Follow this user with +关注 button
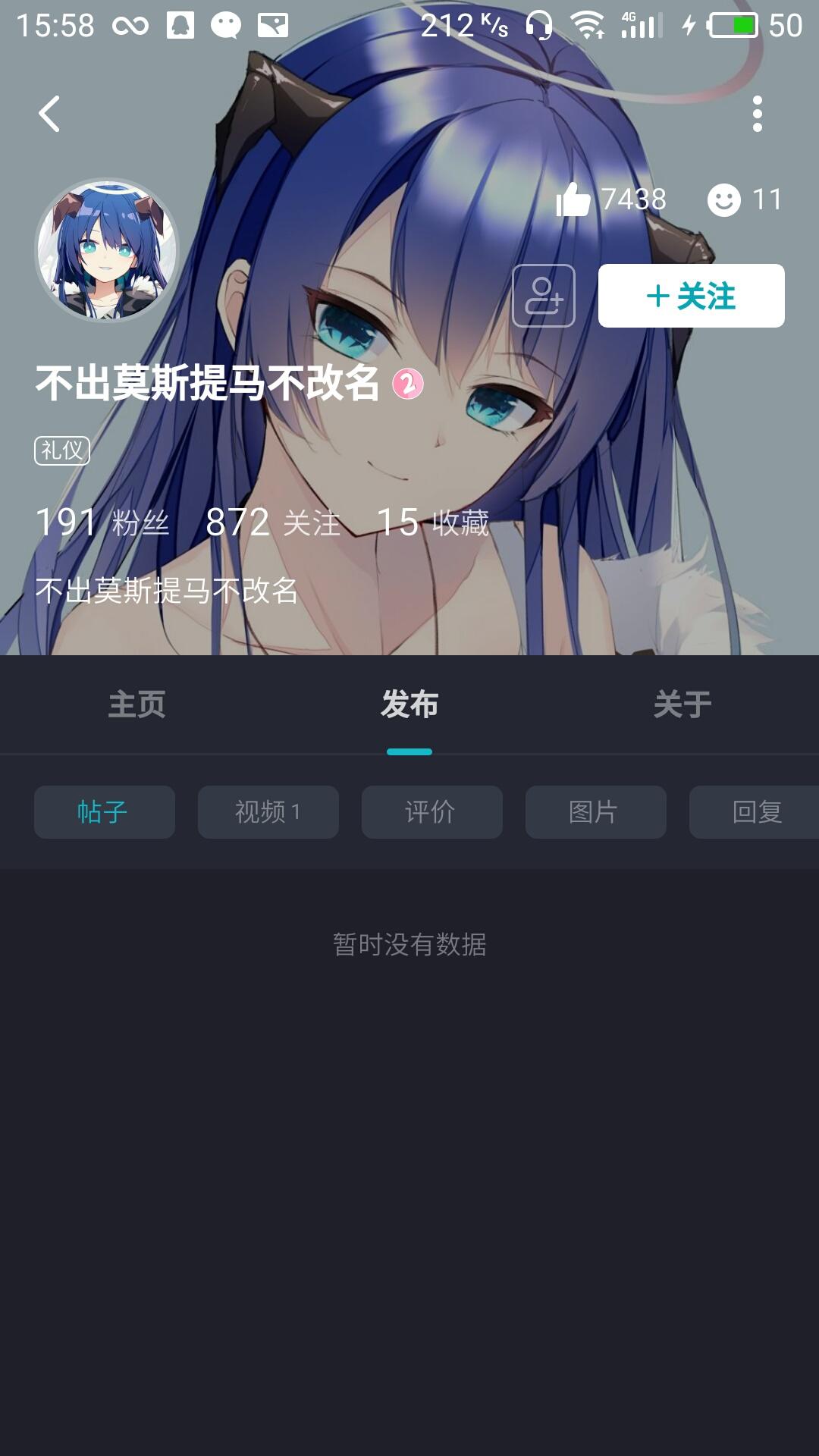Viewport: 819px width, 1456px height. 691,296
